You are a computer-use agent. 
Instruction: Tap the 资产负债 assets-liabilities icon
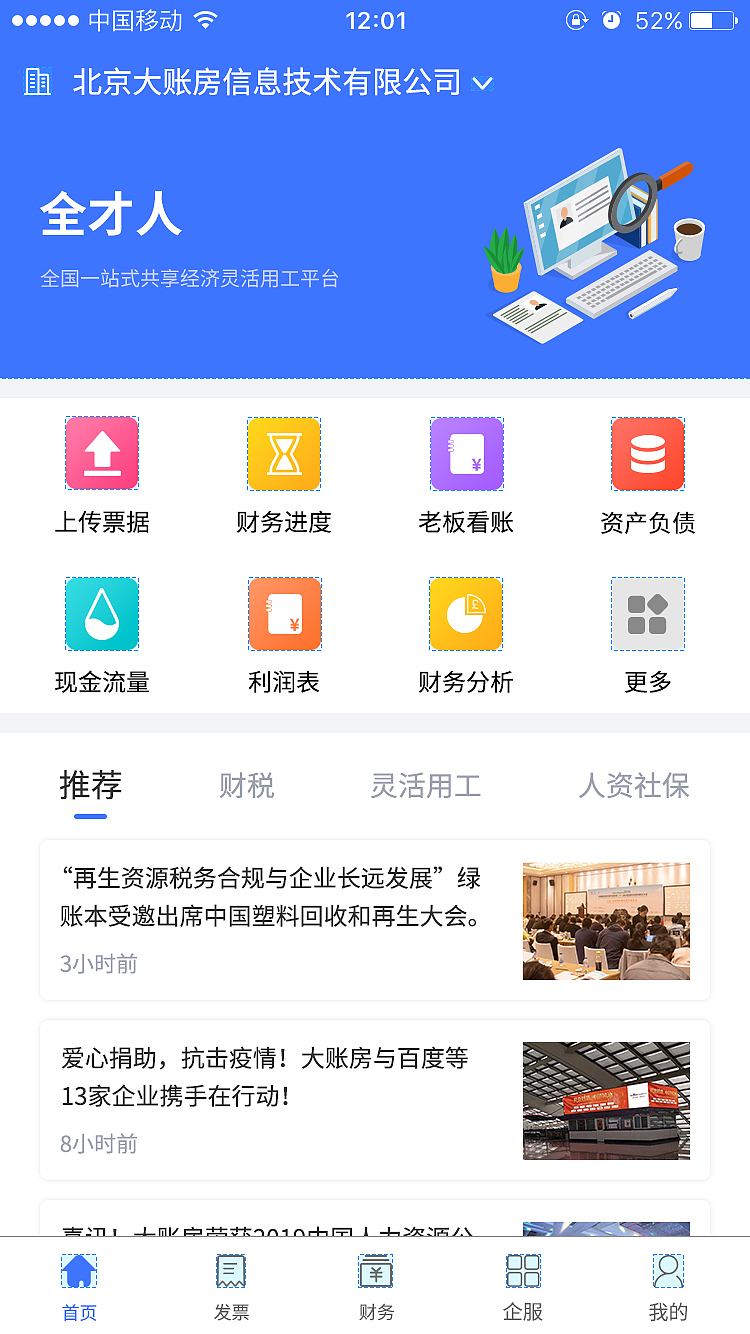648,453
